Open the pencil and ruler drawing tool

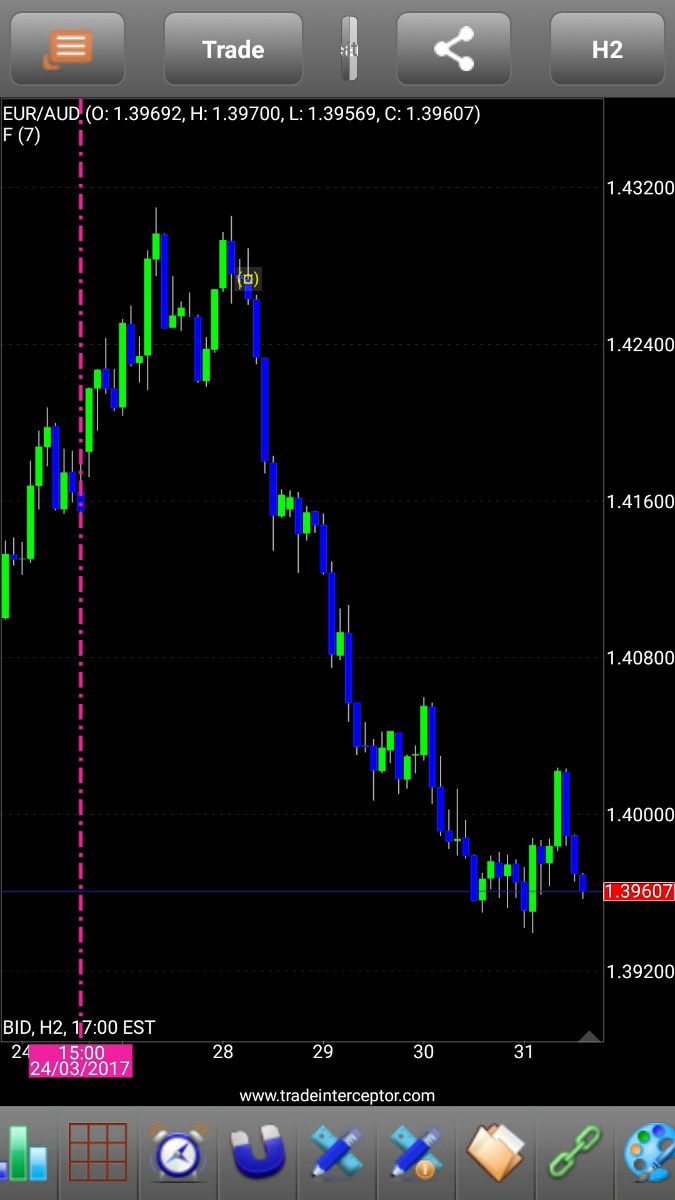pos(336,1152)
